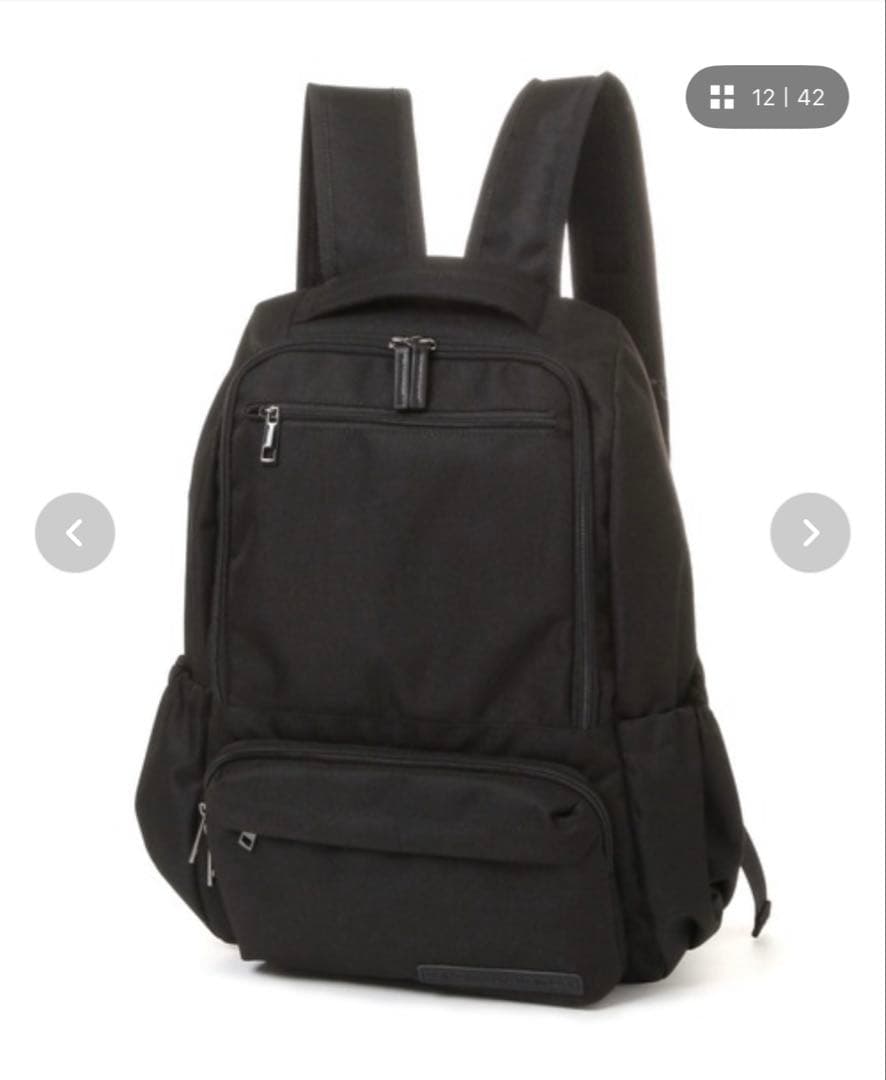Open the image grid view showing 12 | 42
The height and width of the screenshot is (1080, 886).
coord(767,97)
